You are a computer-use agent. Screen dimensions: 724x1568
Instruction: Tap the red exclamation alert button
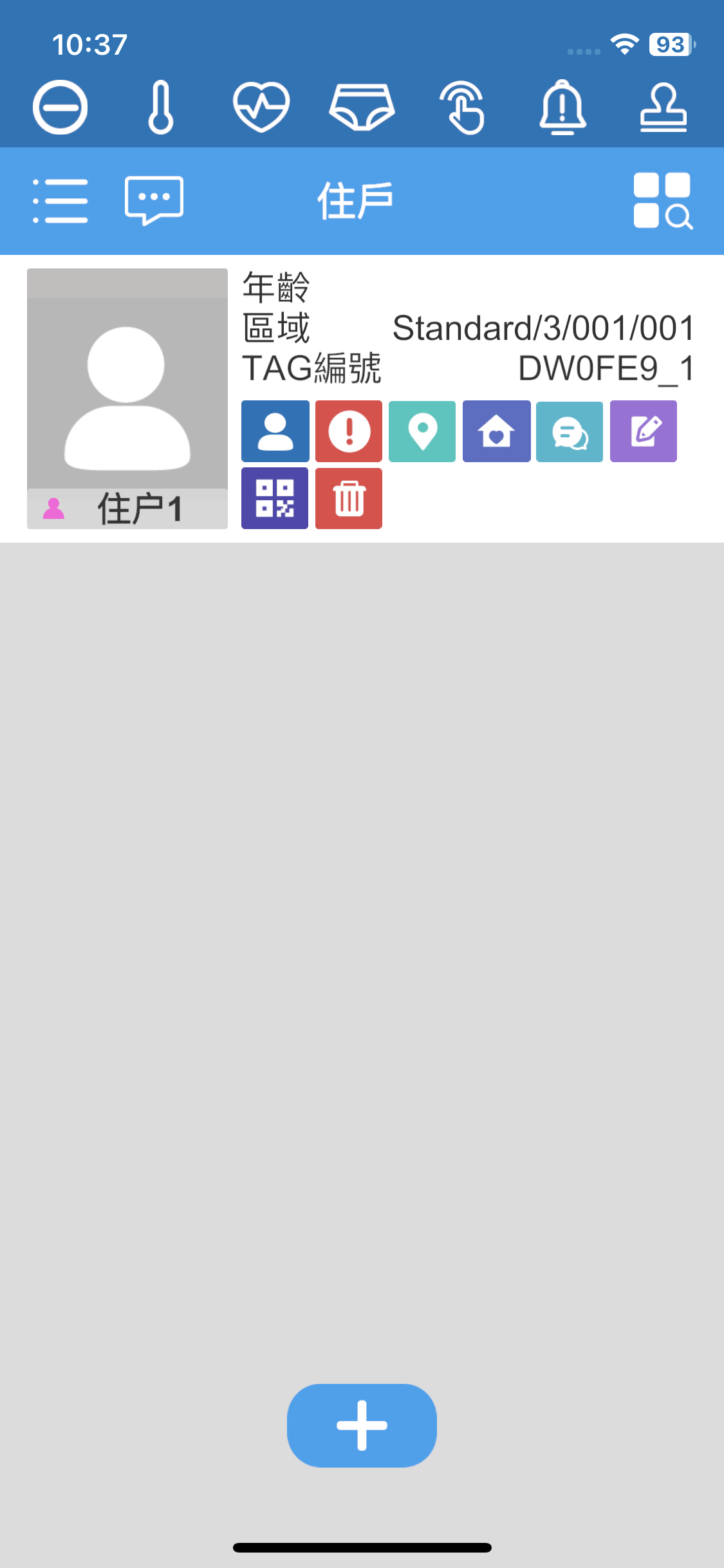click(349, 431)
